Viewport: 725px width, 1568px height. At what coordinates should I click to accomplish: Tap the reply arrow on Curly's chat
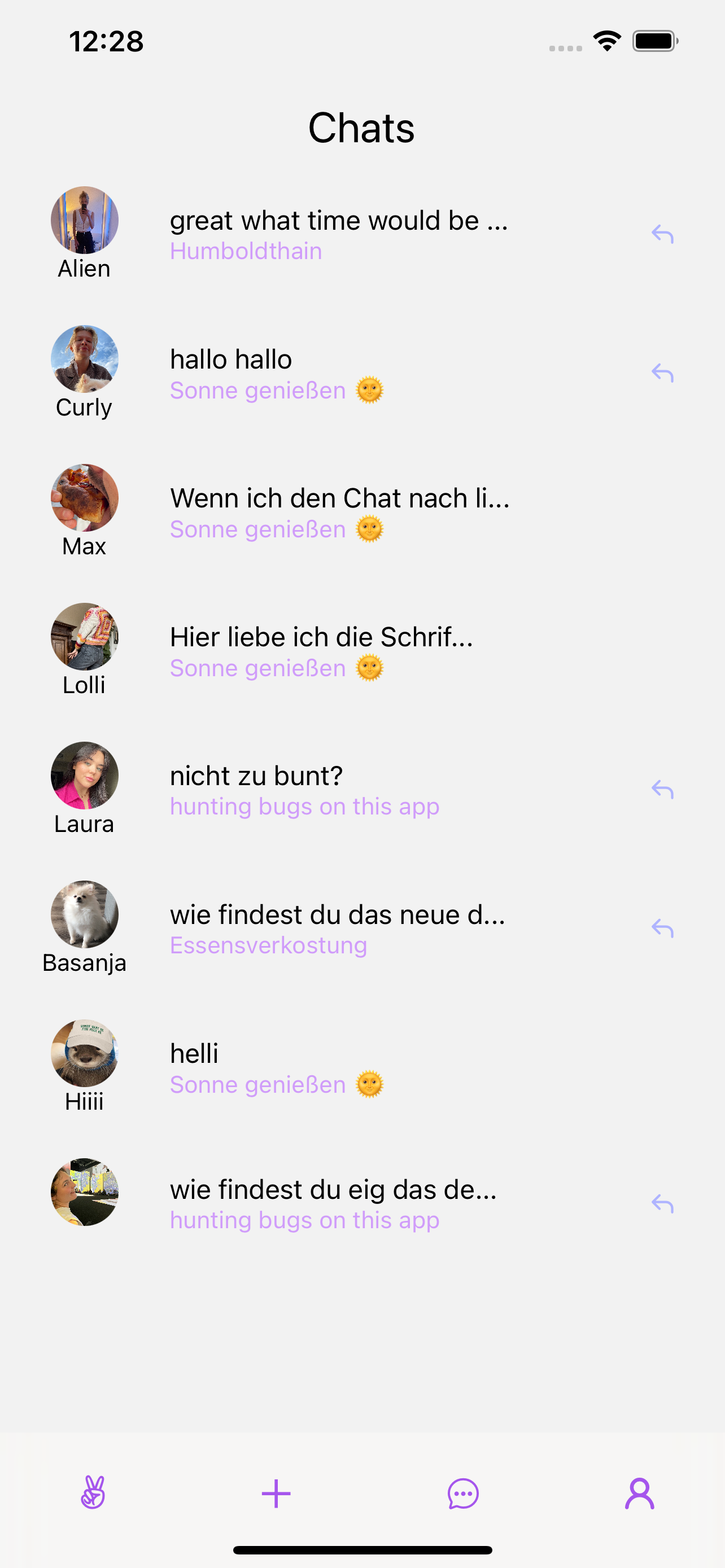click(662, 373)
